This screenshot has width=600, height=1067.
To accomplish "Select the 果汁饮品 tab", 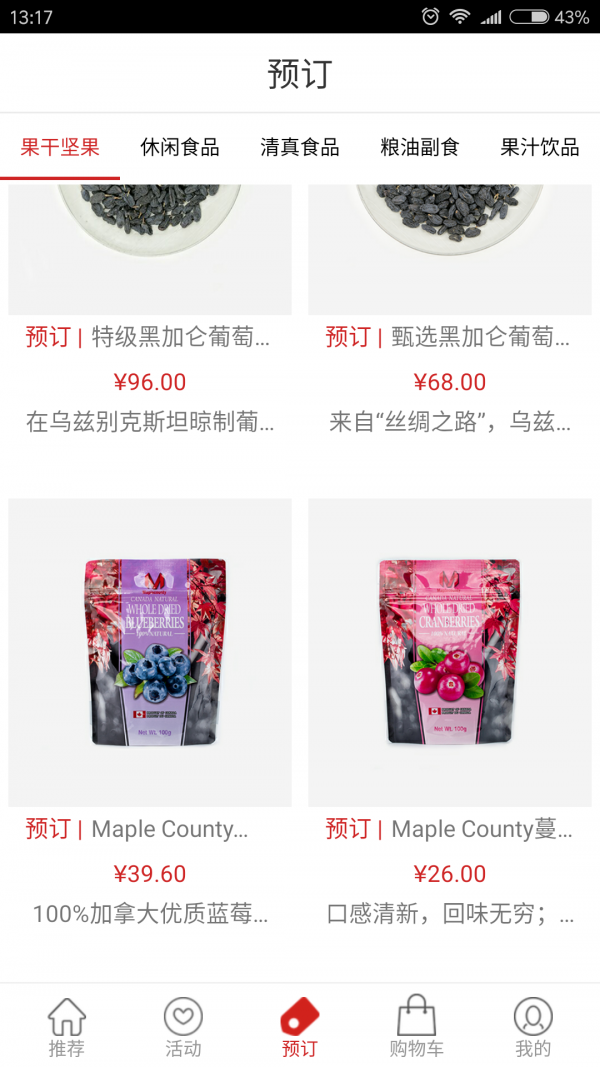I will [x=540, y=148].
